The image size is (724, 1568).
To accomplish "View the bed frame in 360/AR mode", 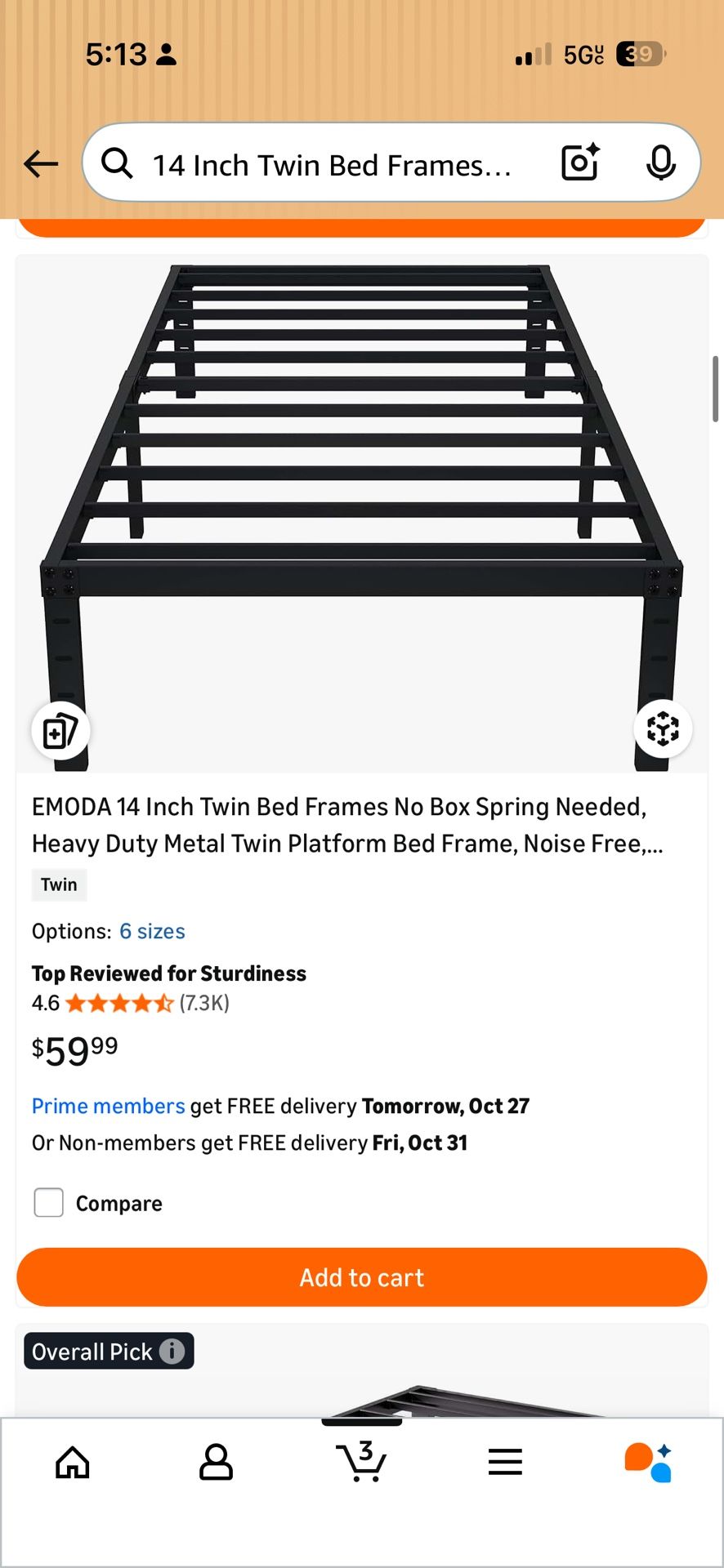I will (663, 728).
